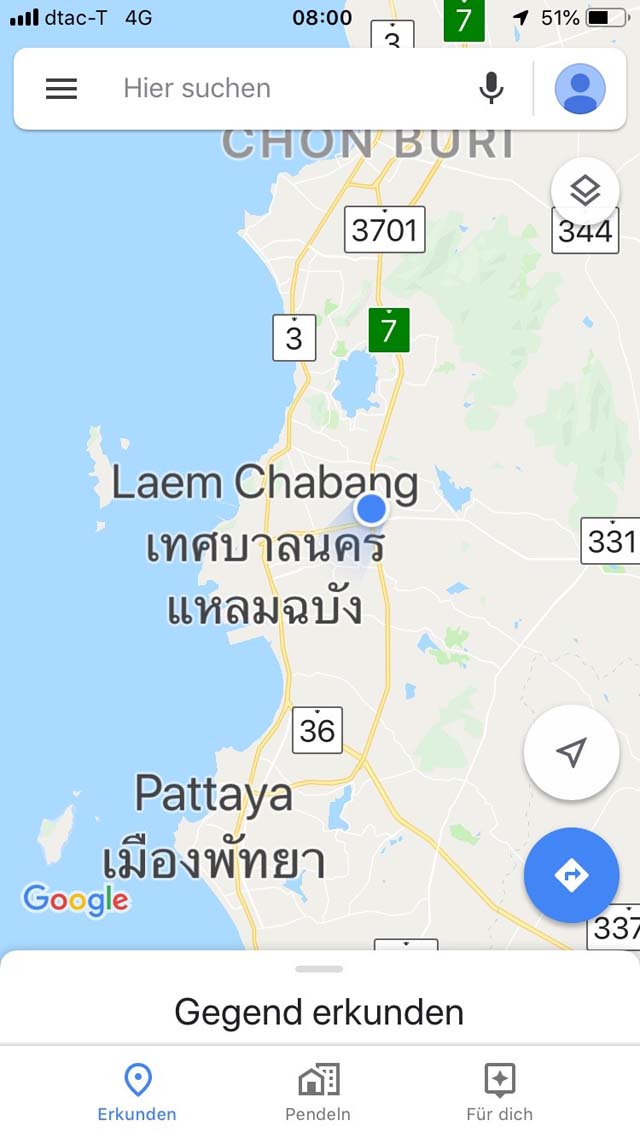Start voice search with the microphone

tap(491, 89)
